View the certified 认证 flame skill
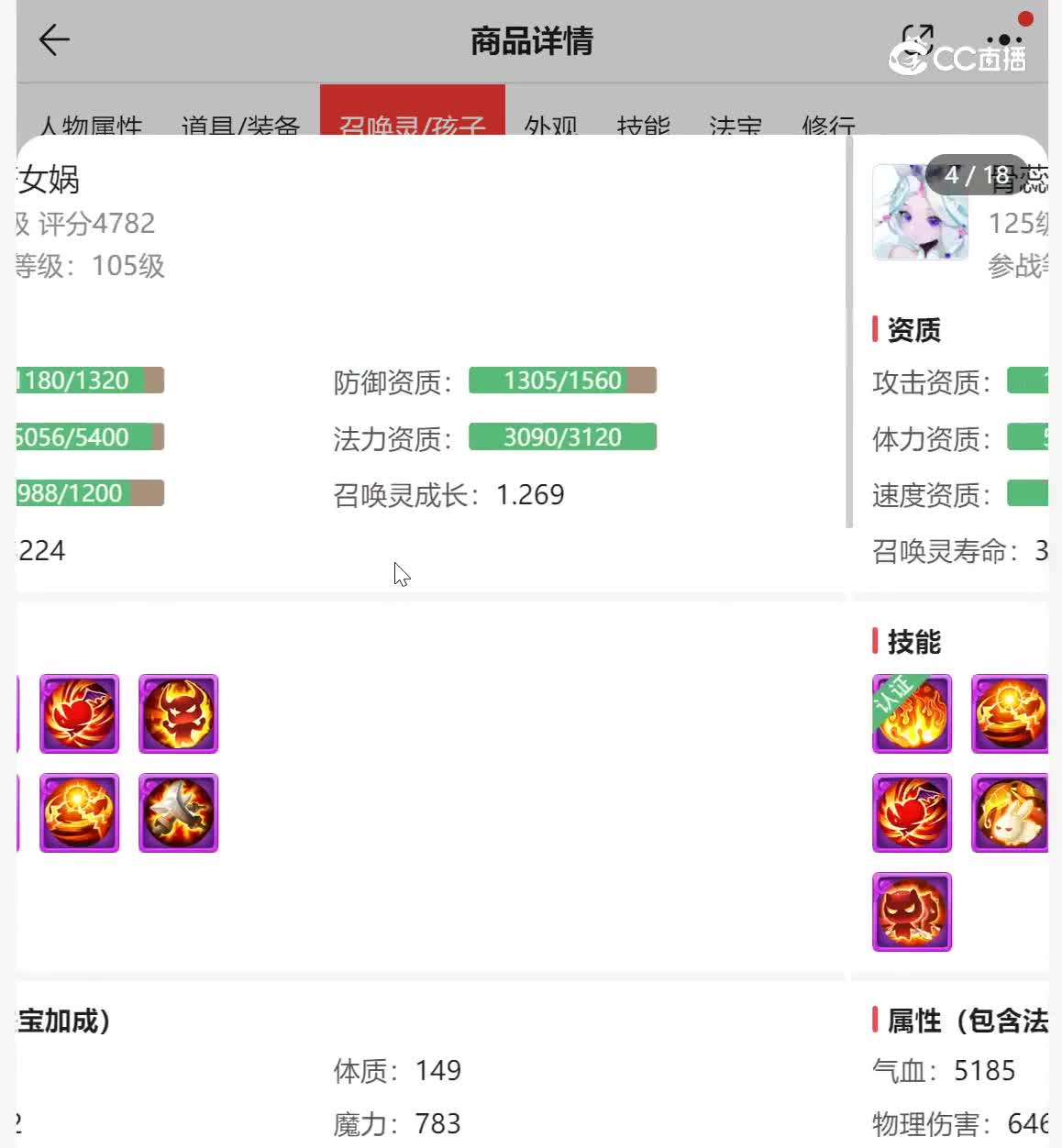Screen dimensions: 1062x1148 point(912,713)
